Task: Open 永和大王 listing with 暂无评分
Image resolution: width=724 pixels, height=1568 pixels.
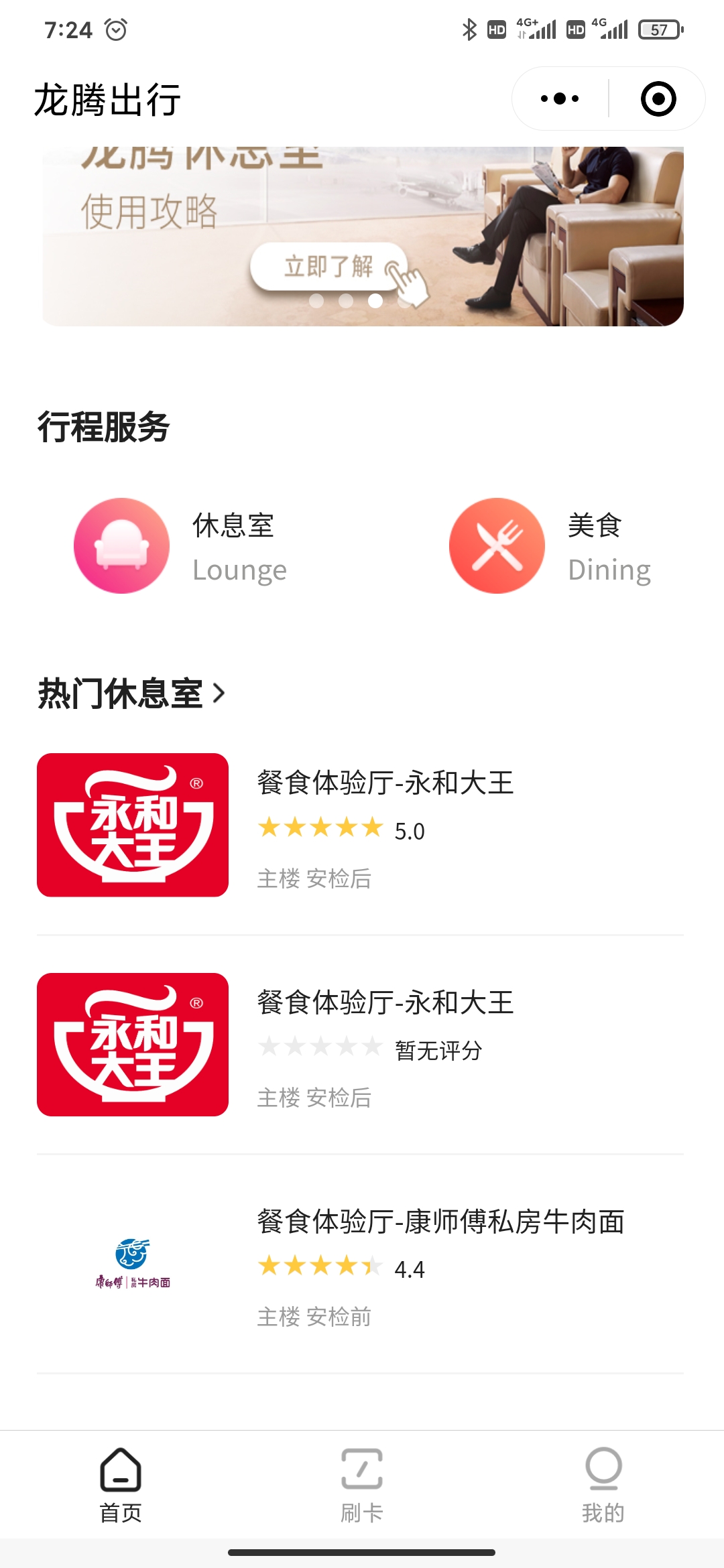Action: 360,1045
